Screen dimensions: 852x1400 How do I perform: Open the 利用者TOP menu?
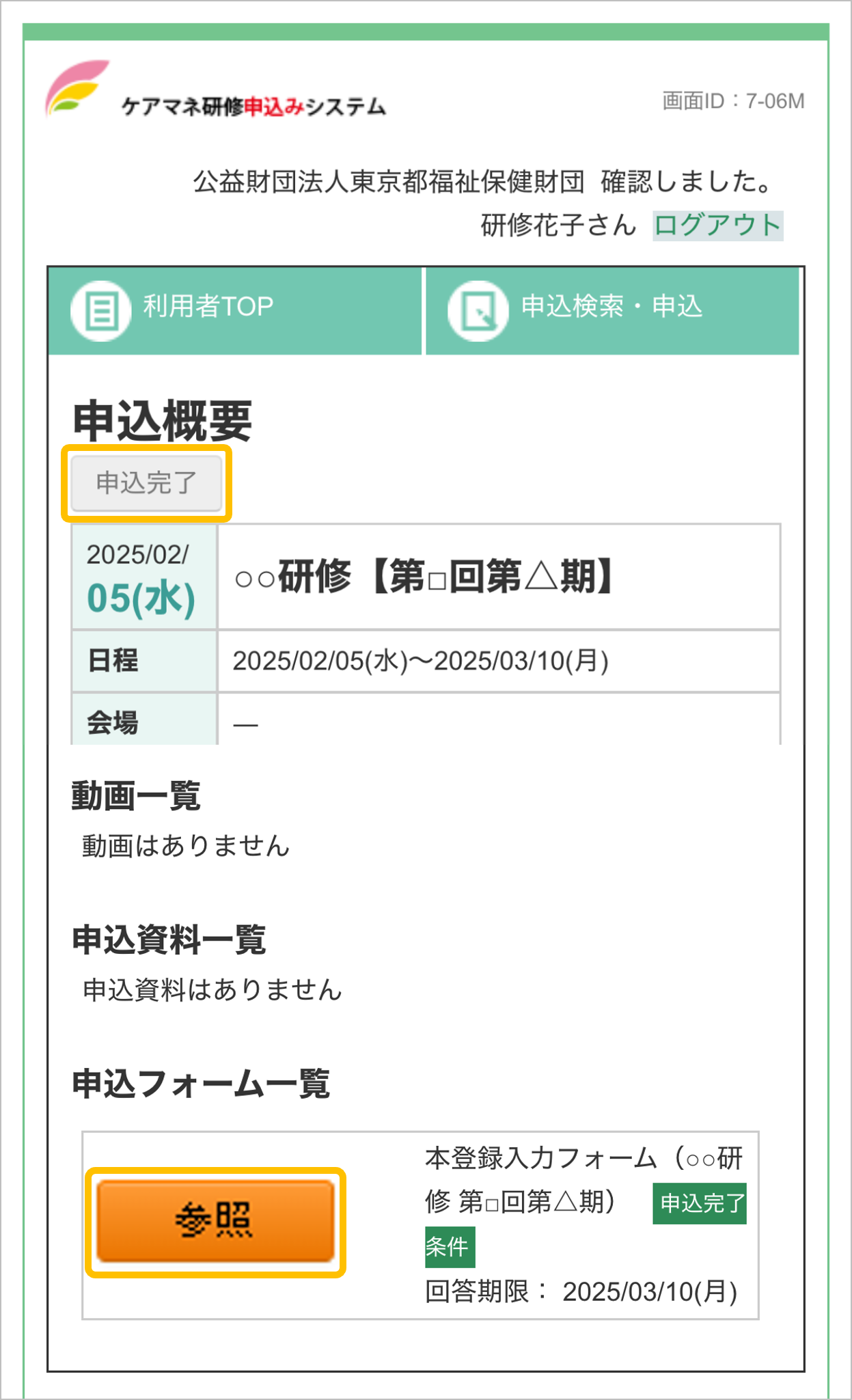pos(235,310)
